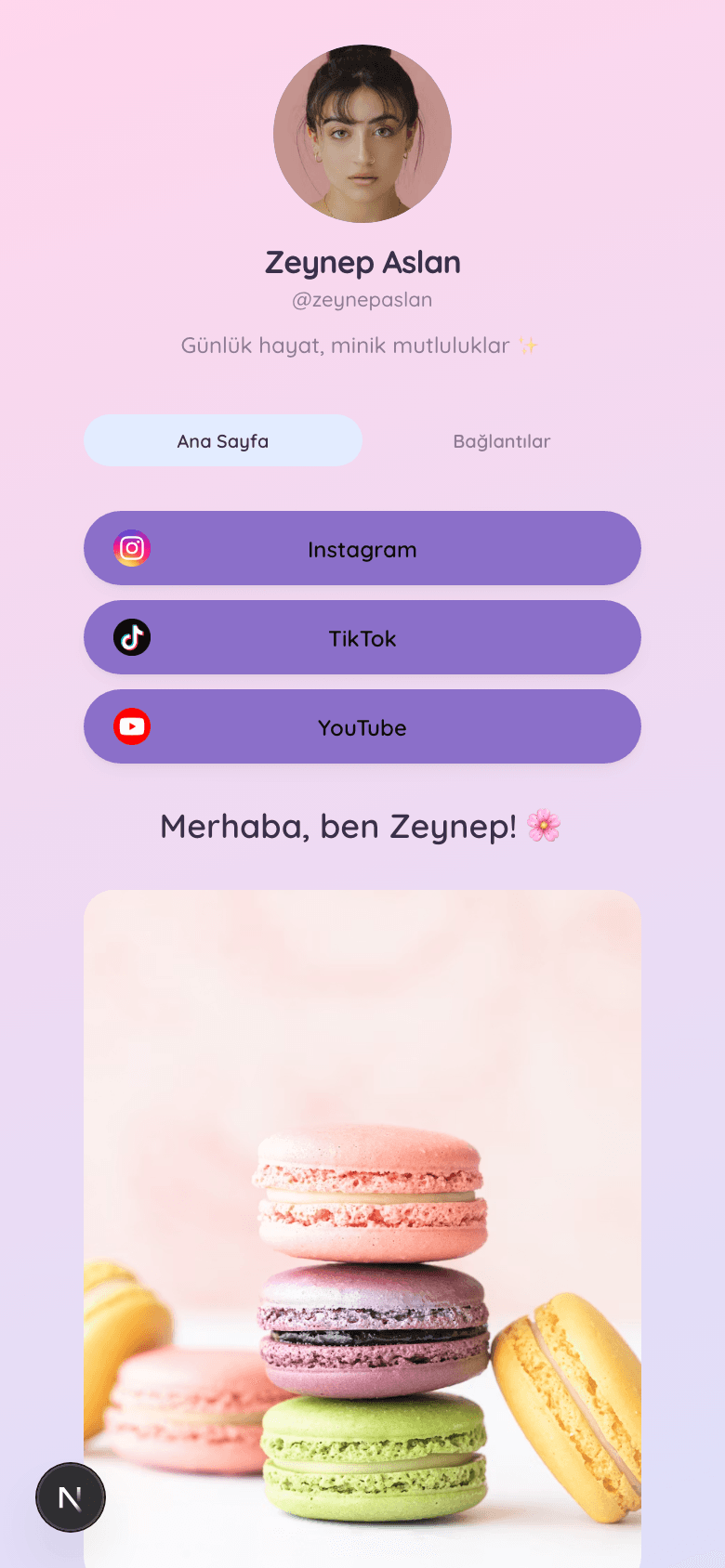Switch to the Bağlantılar tab

pos(502,440)
